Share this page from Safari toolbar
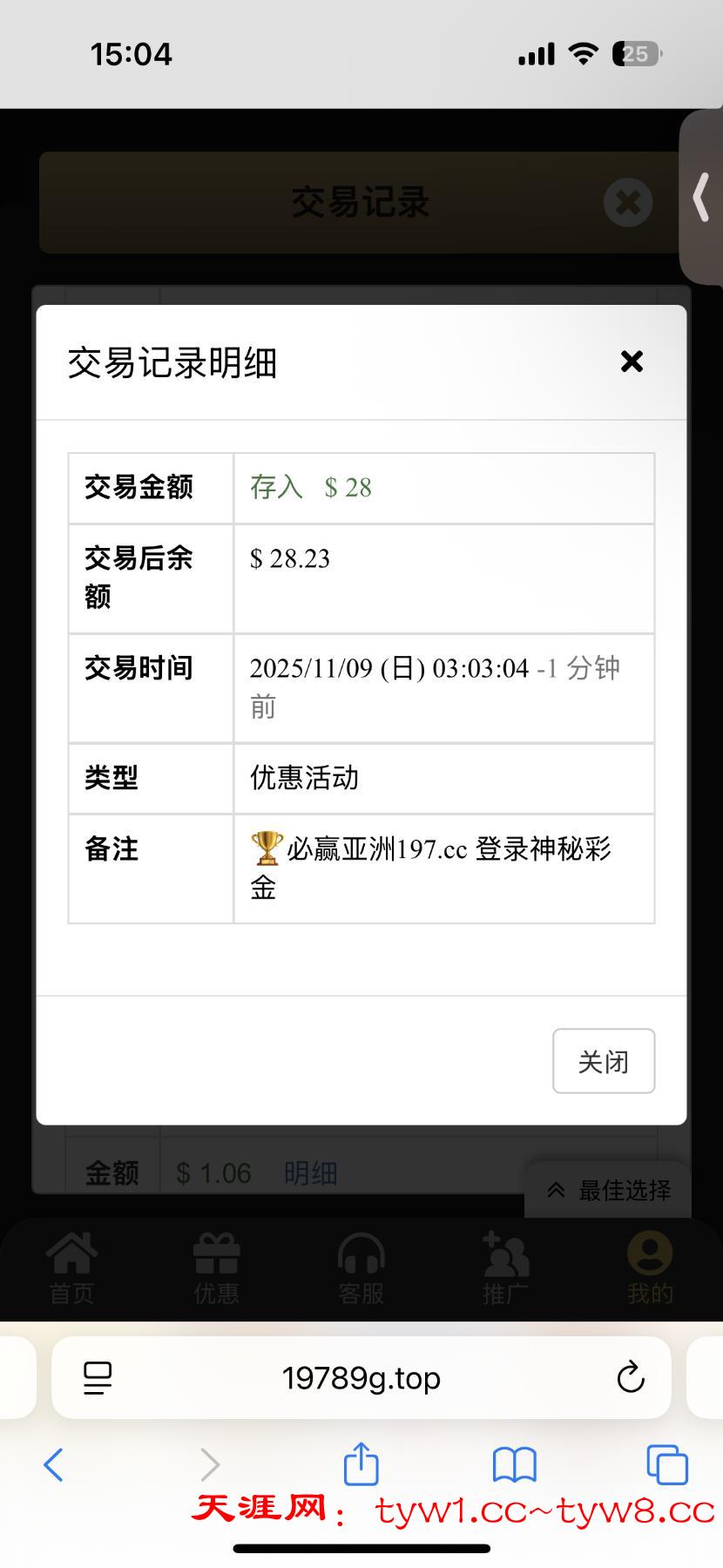Screen dimensions: 723x1568 (361, 1463)
